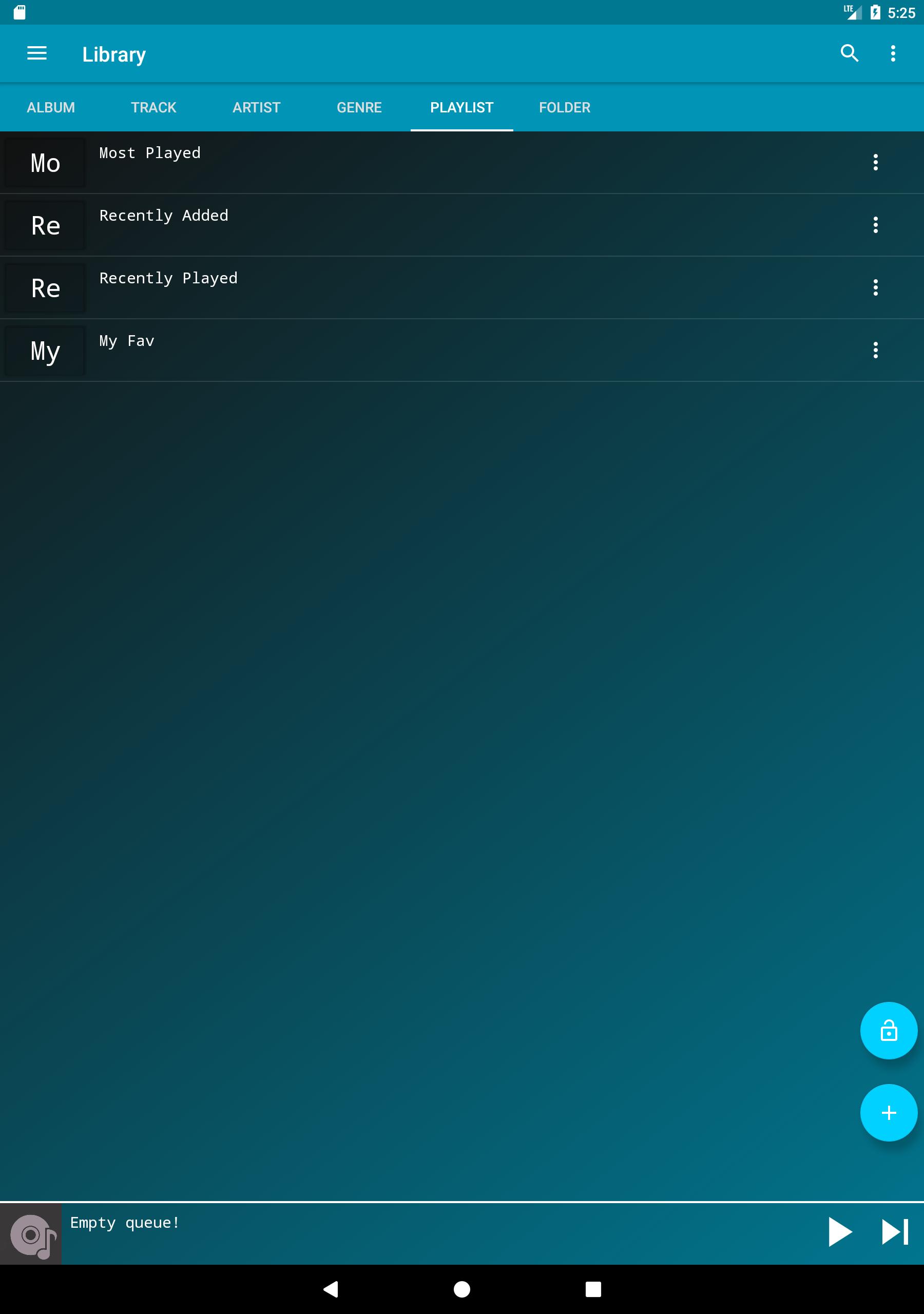Create a new playlist with plus button
This screenshot has width=924, height=1314.
888,1113
